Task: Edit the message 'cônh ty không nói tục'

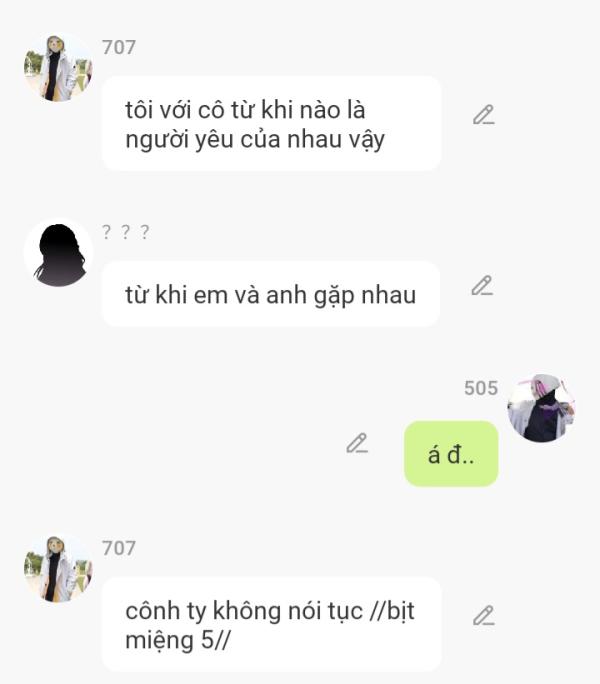Action: tap(484, 616)
